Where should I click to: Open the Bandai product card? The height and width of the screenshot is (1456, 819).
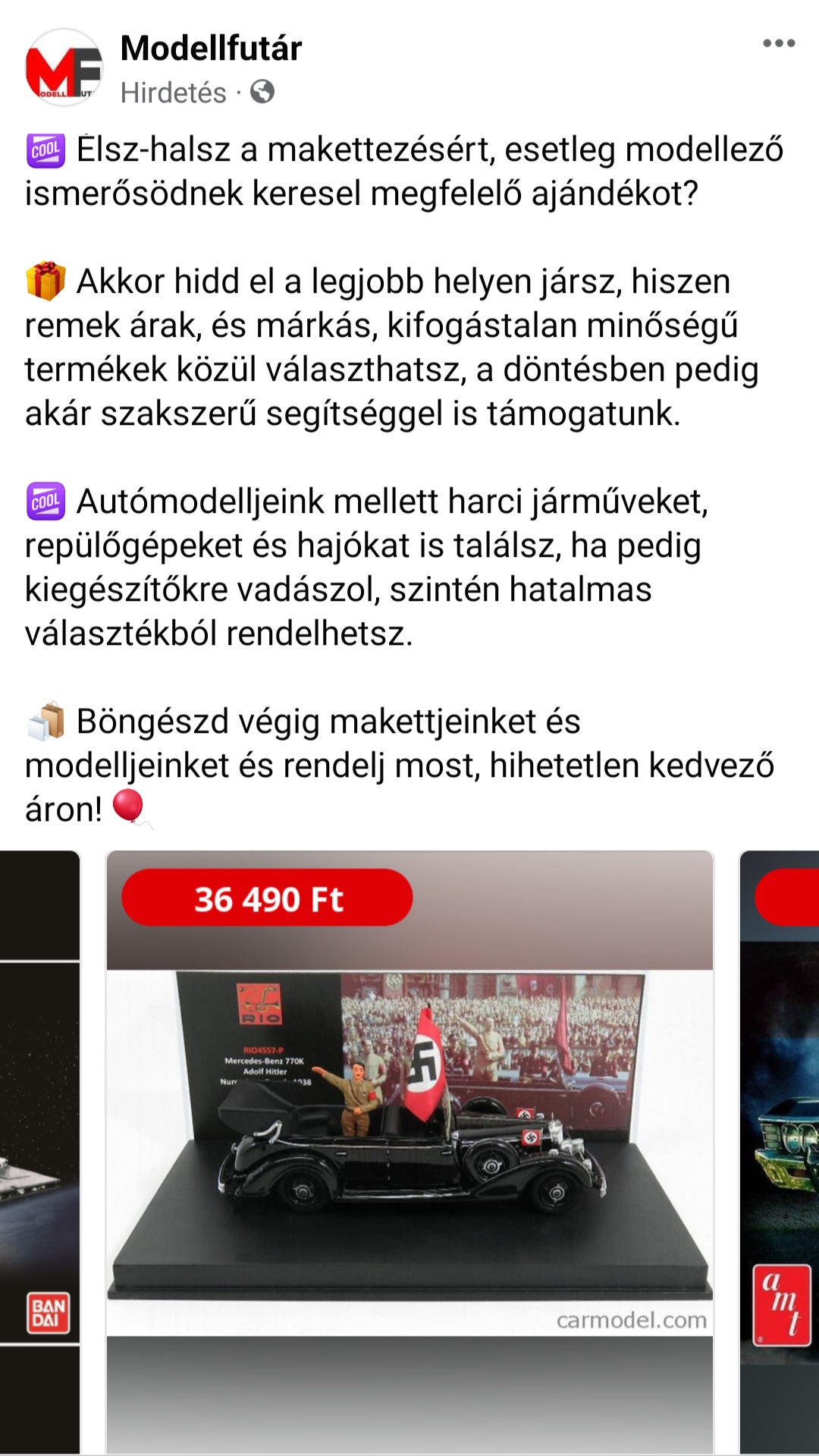(39, 1152)
